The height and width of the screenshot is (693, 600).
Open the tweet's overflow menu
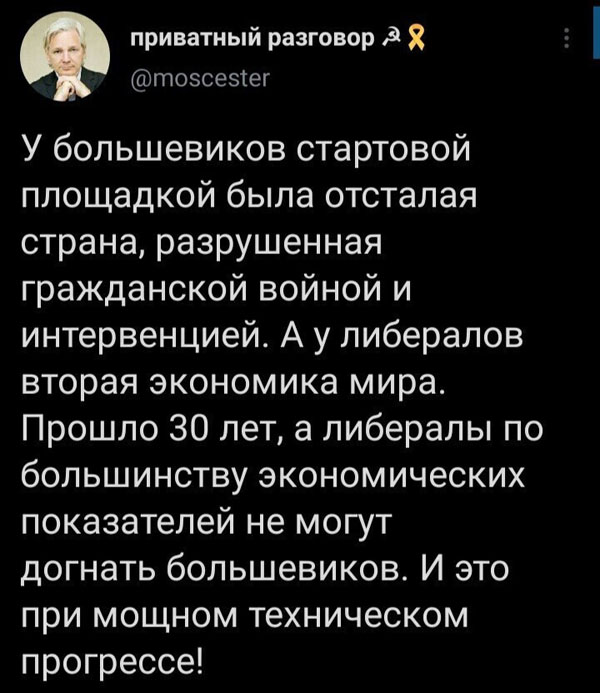568,39
